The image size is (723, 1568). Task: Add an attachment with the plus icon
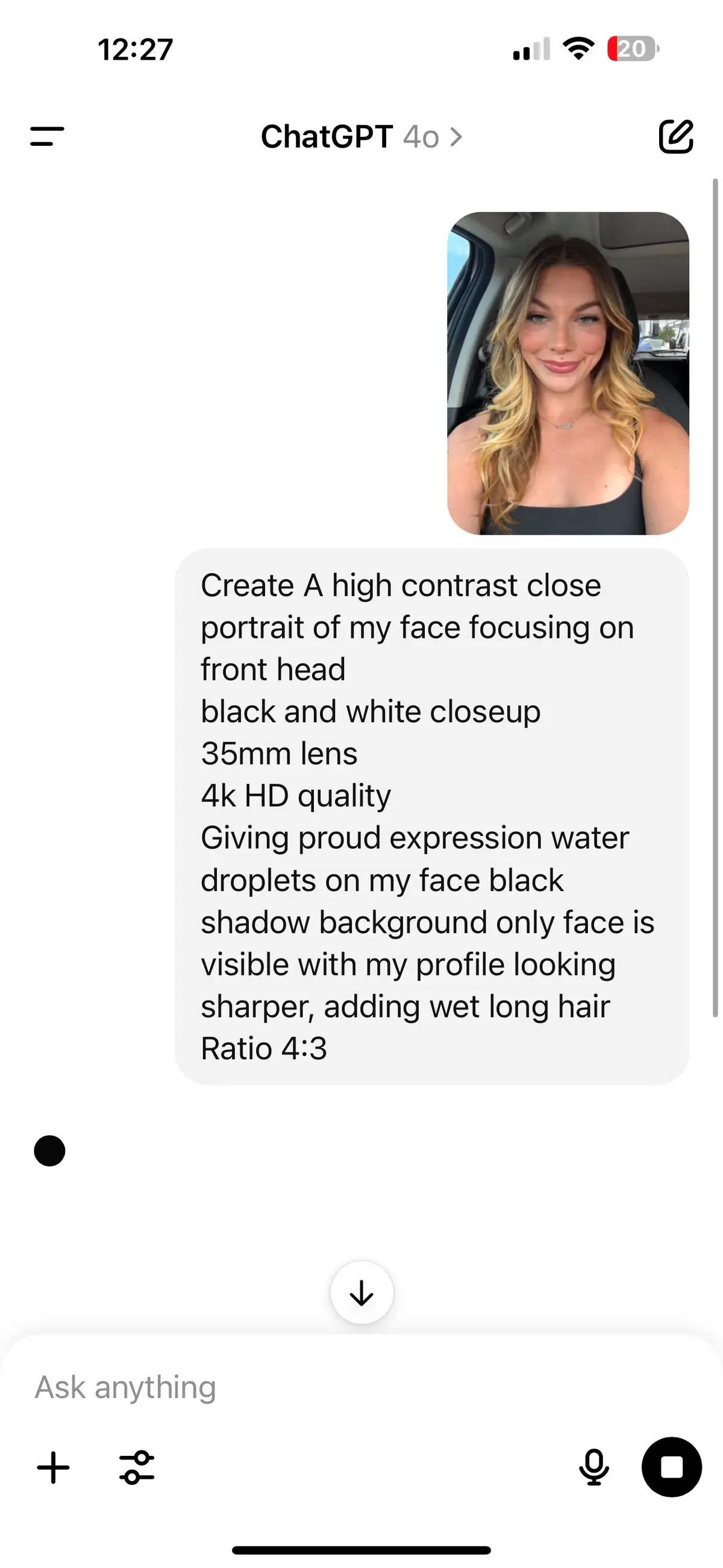54,1467
